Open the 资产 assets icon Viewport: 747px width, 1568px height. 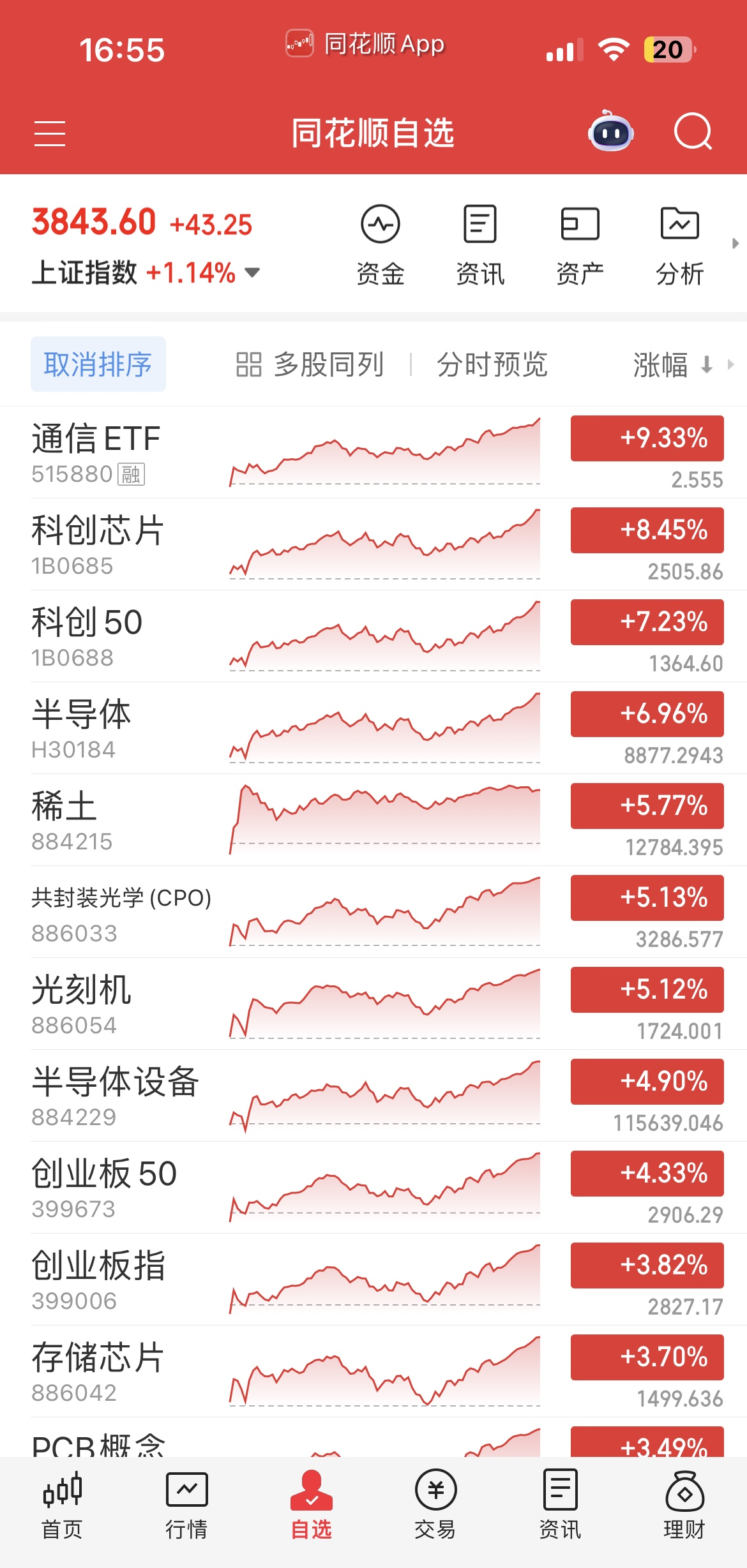point(580,243)
